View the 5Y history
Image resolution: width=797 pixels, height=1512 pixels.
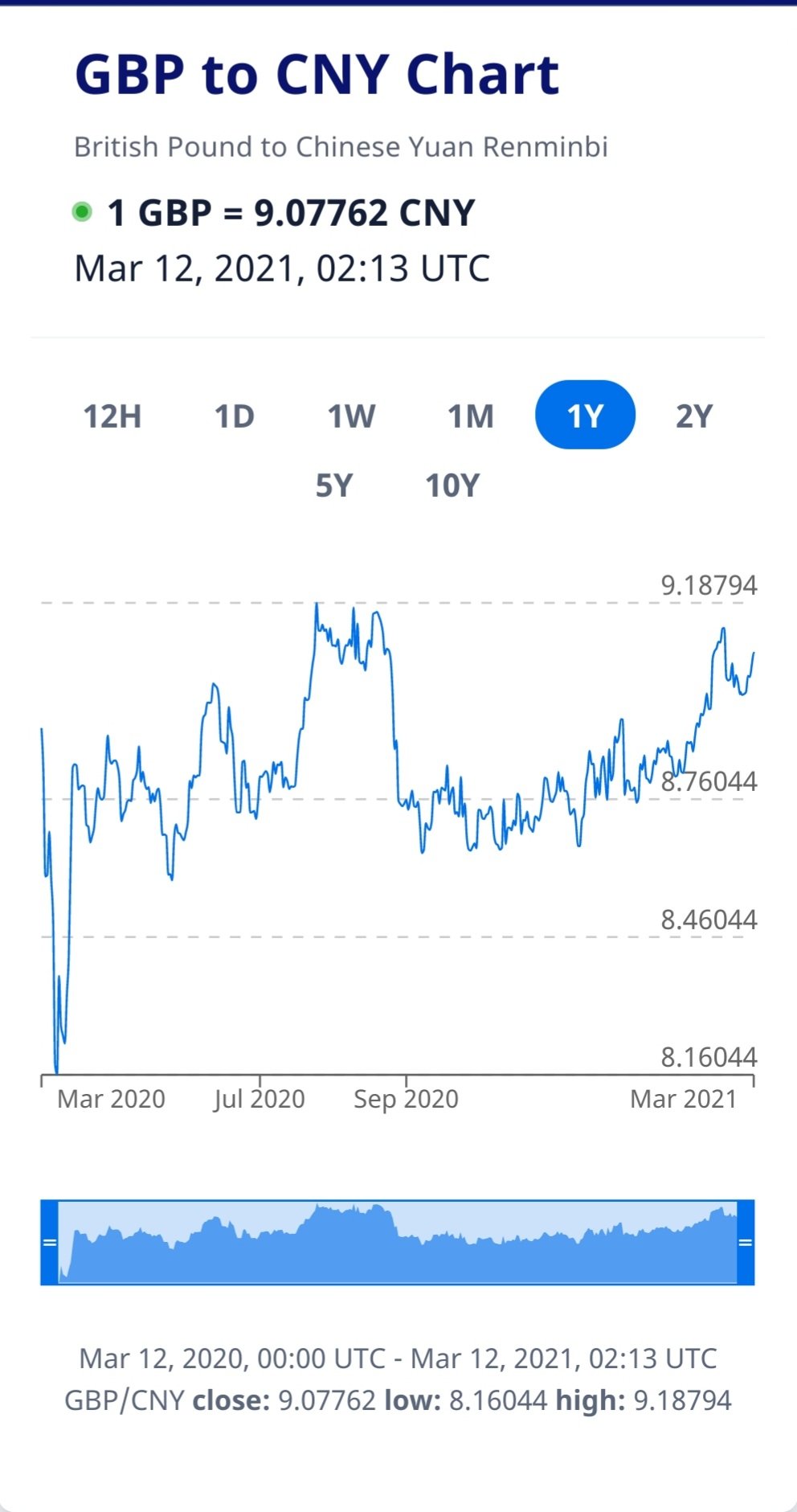334,486
